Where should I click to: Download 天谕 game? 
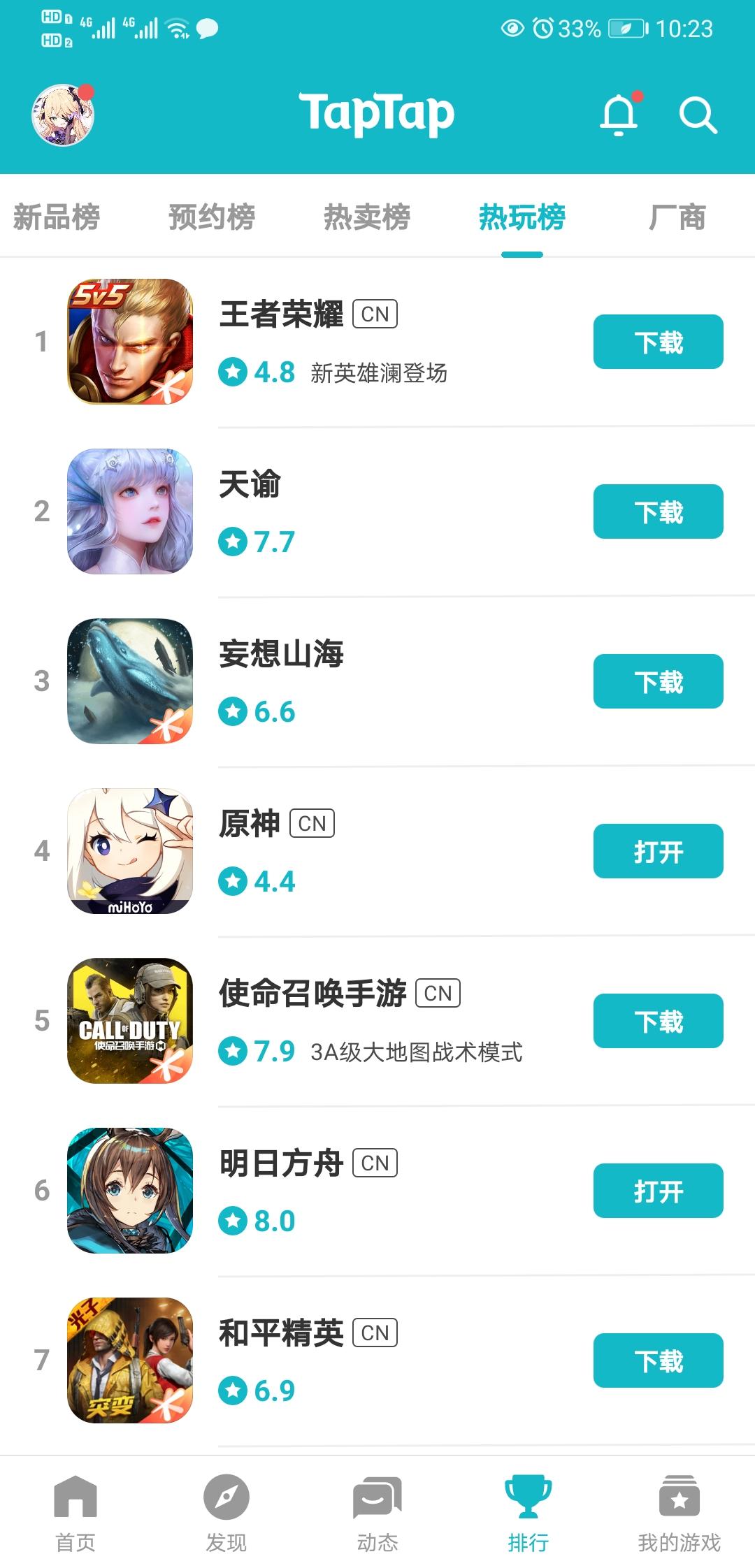coord(659,511)
